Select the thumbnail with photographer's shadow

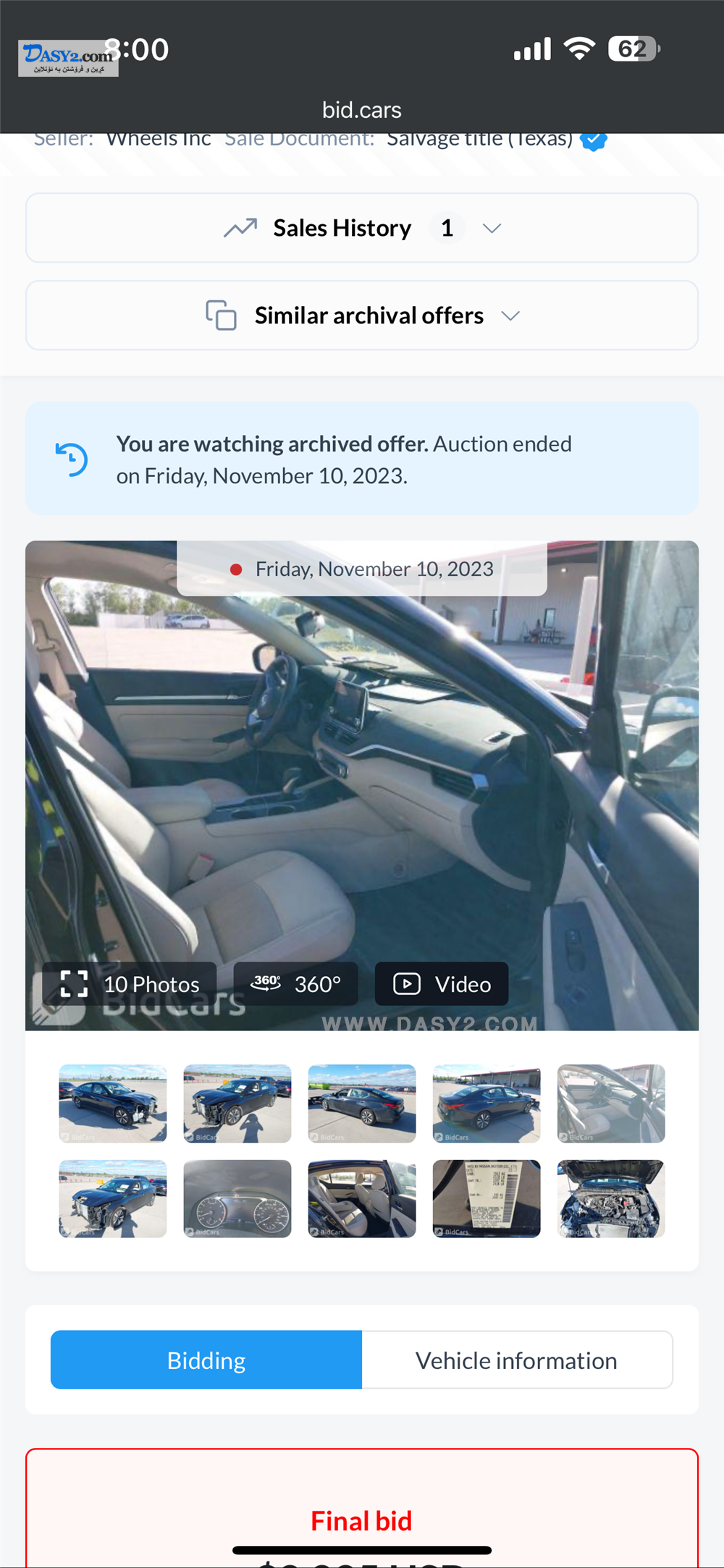coord(237,1103)
